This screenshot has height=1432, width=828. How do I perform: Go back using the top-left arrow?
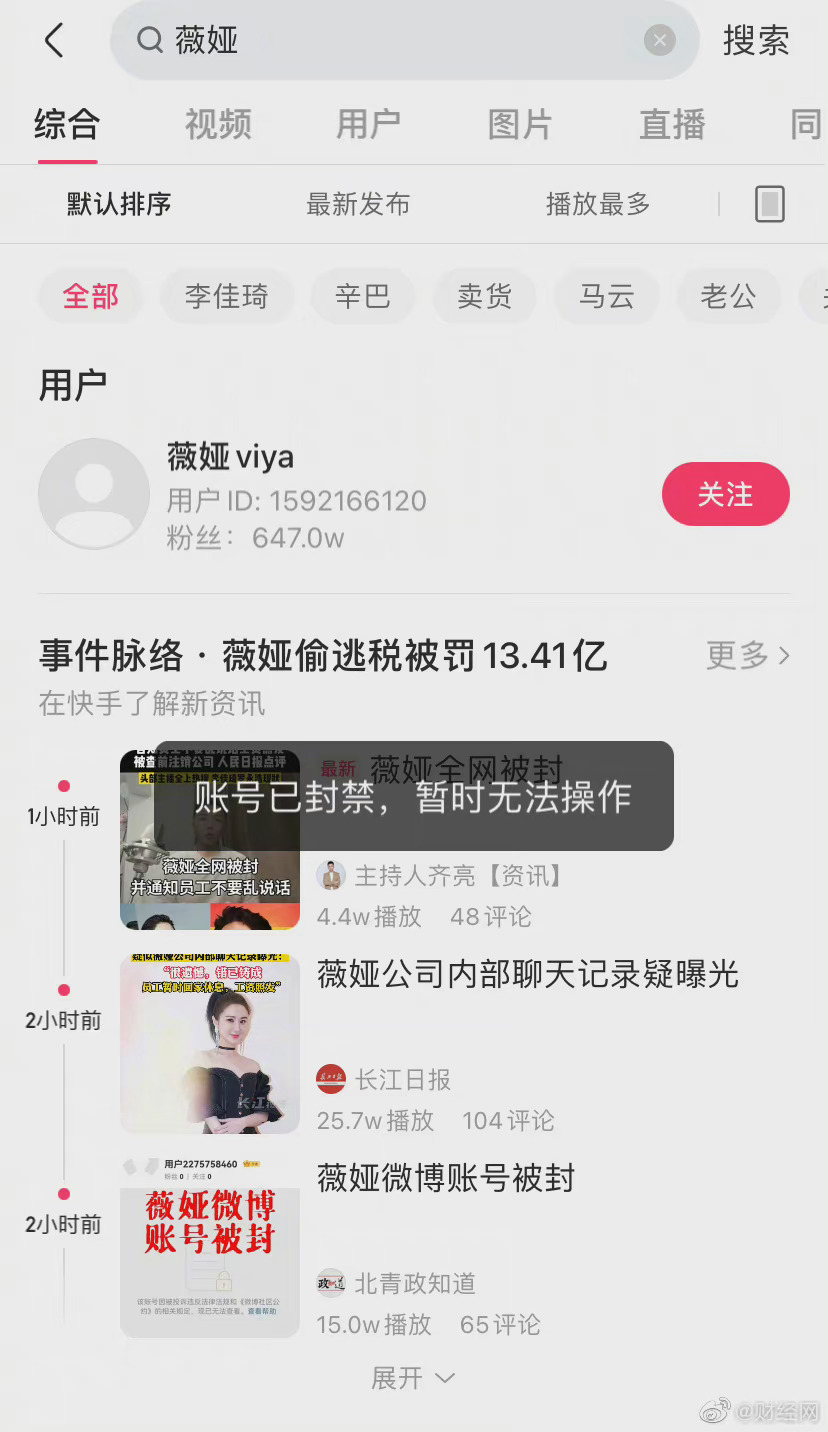(54, 40)
